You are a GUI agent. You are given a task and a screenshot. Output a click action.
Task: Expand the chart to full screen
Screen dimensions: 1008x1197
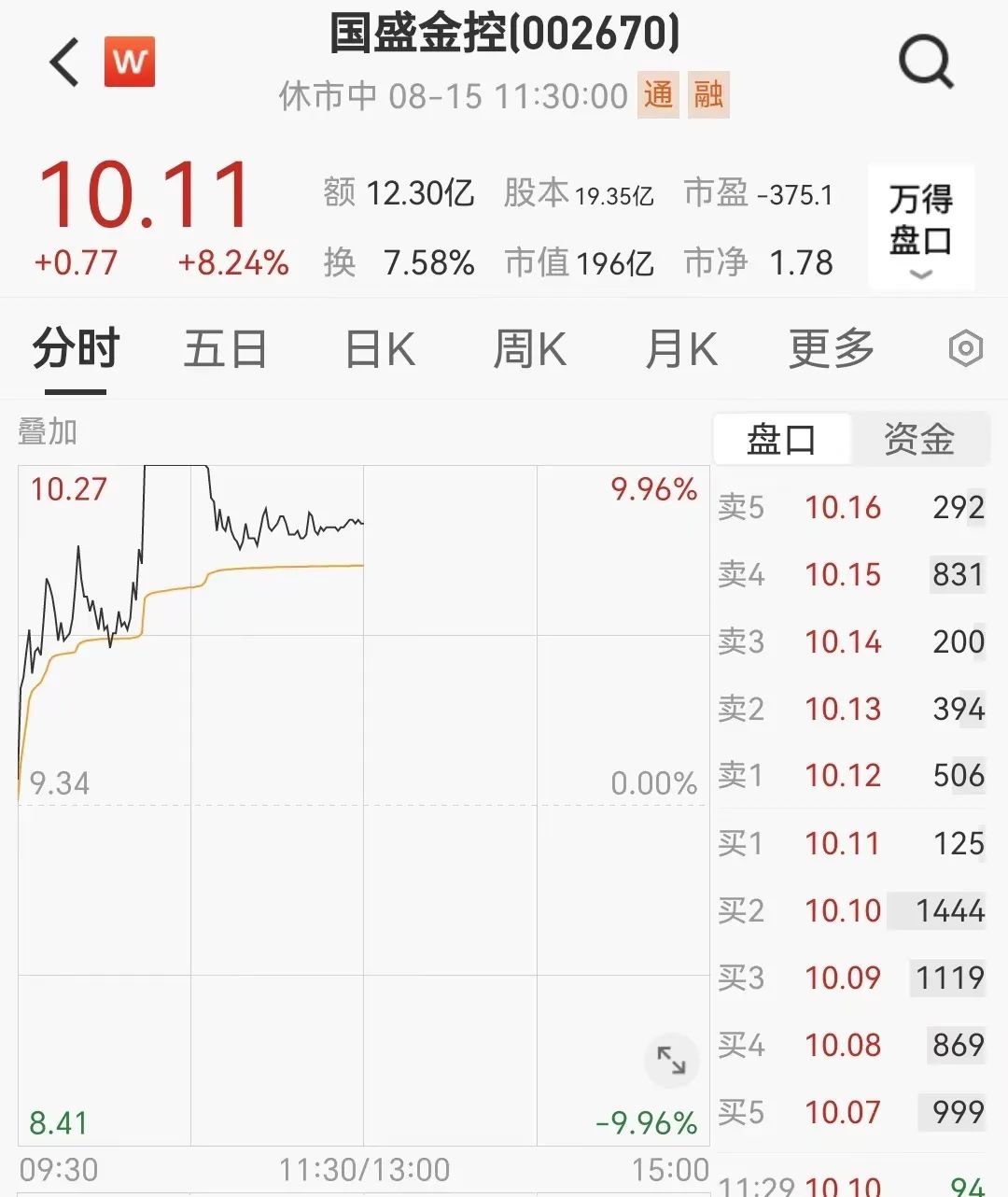click(671, 1060)
